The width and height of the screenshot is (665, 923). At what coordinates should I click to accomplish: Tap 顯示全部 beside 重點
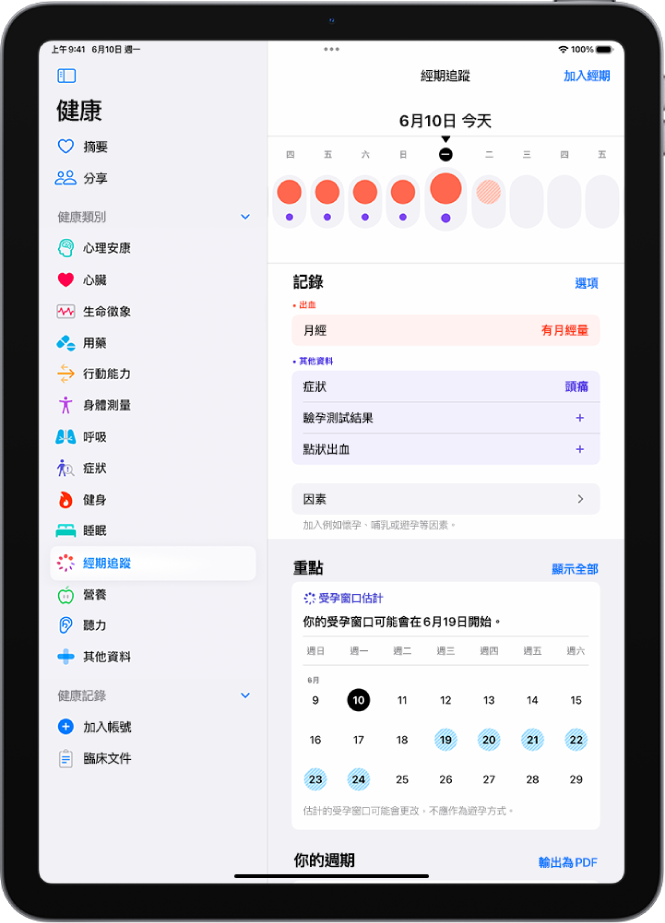pyautogui.click(x=574, y=569)
